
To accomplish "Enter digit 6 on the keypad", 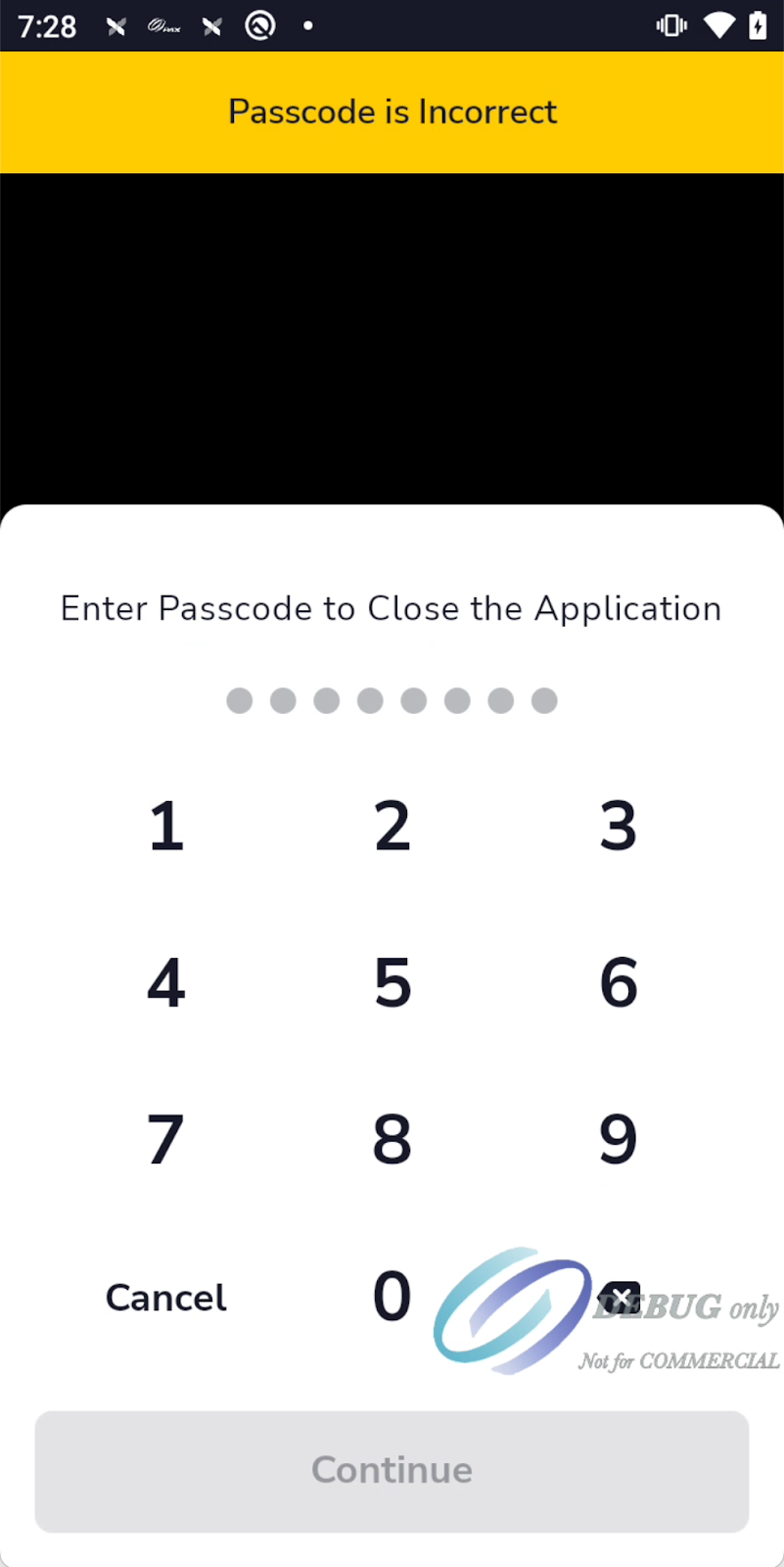I will (618, 982).
